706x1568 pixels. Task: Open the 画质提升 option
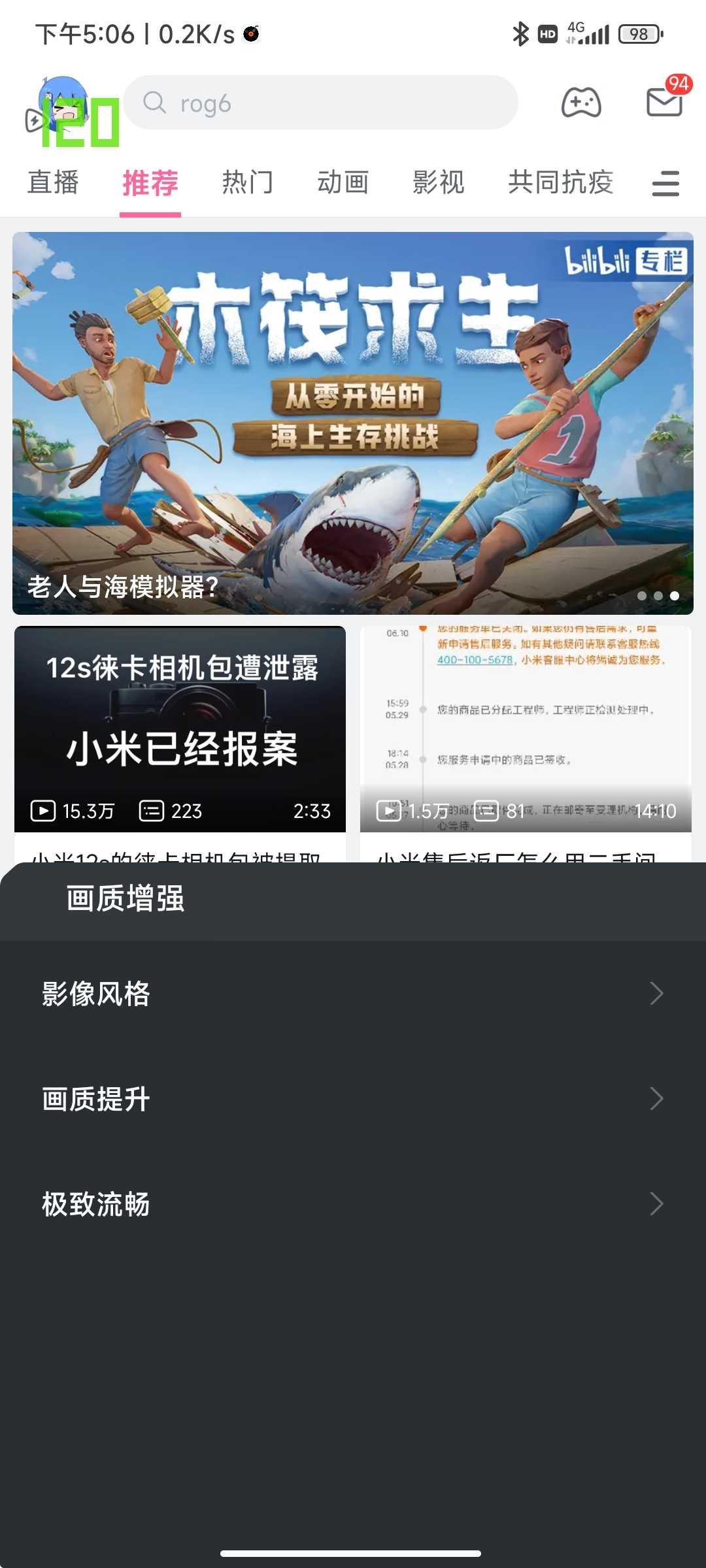coord(353,1099)
